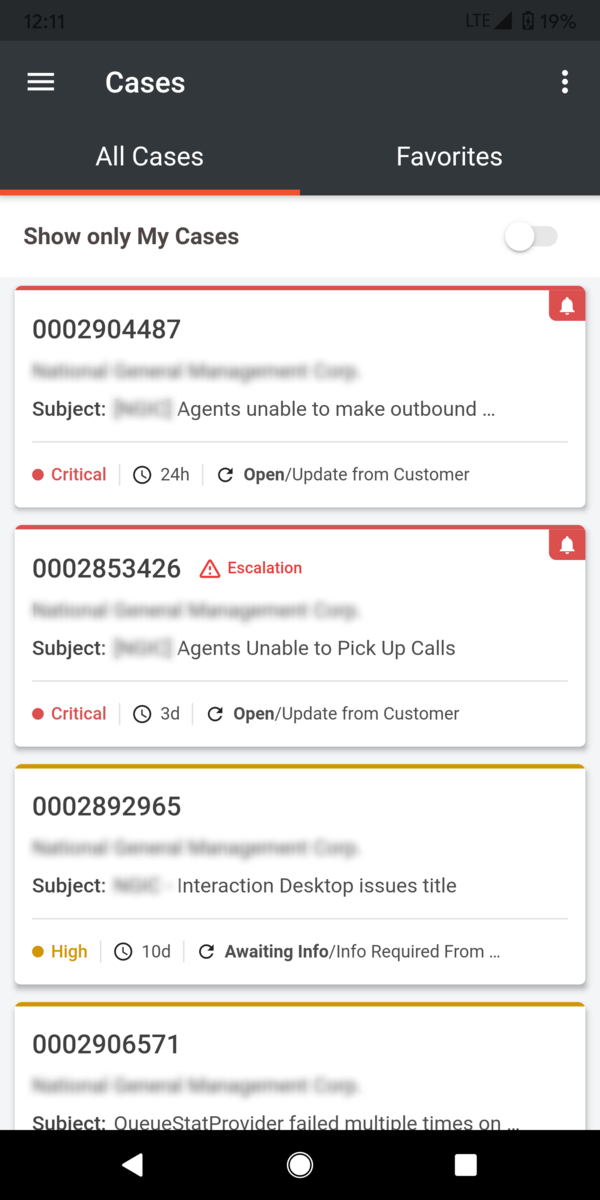
Task: Open the overflow menu in the app bar
Action: 565,82
